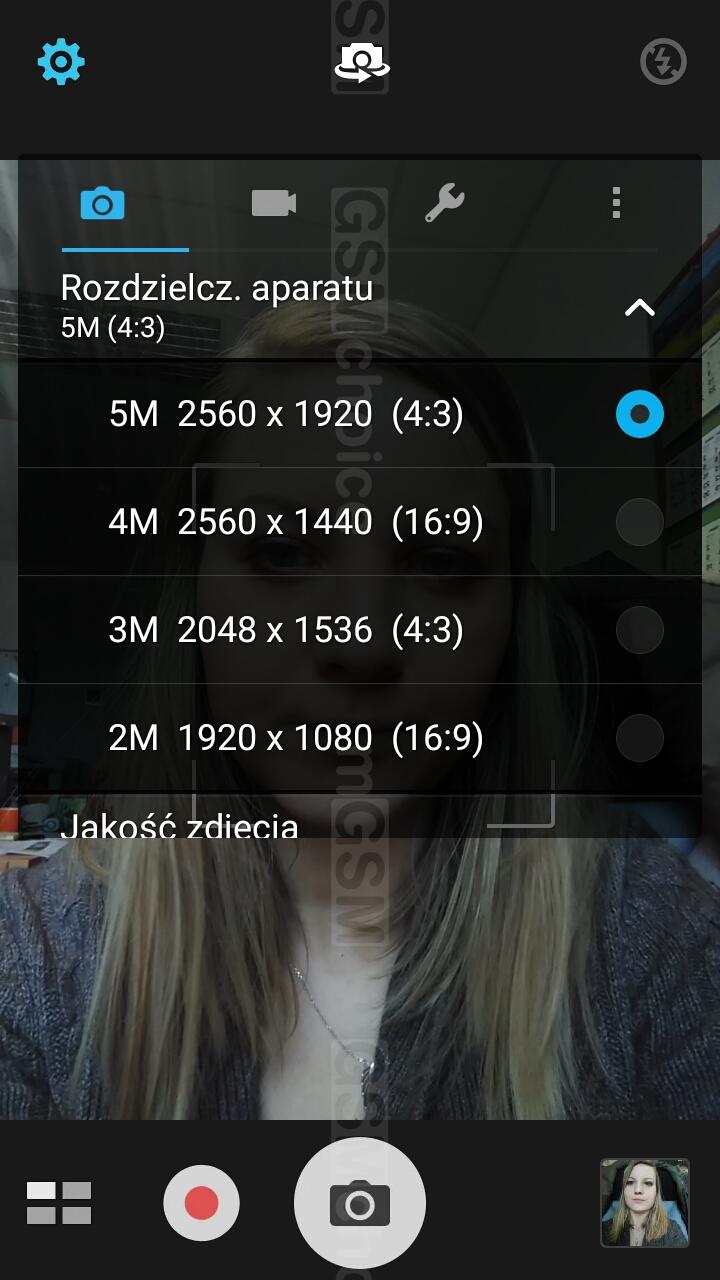Start video recording with red button
720x1280 pixels.
pyautogui.click(x=201, y=1203)
